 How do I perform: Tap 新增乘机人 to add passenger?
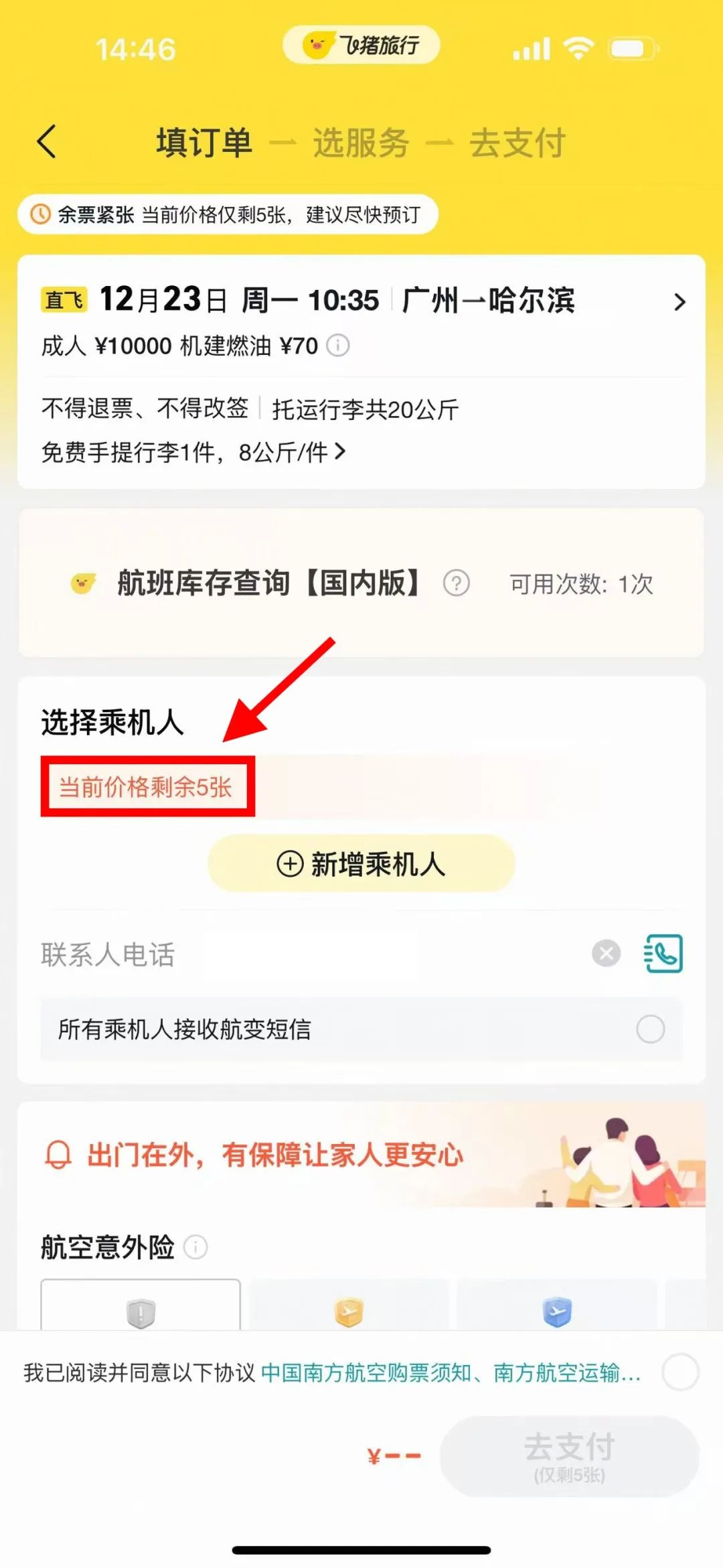pyautogui.click(x=361, y=863)
